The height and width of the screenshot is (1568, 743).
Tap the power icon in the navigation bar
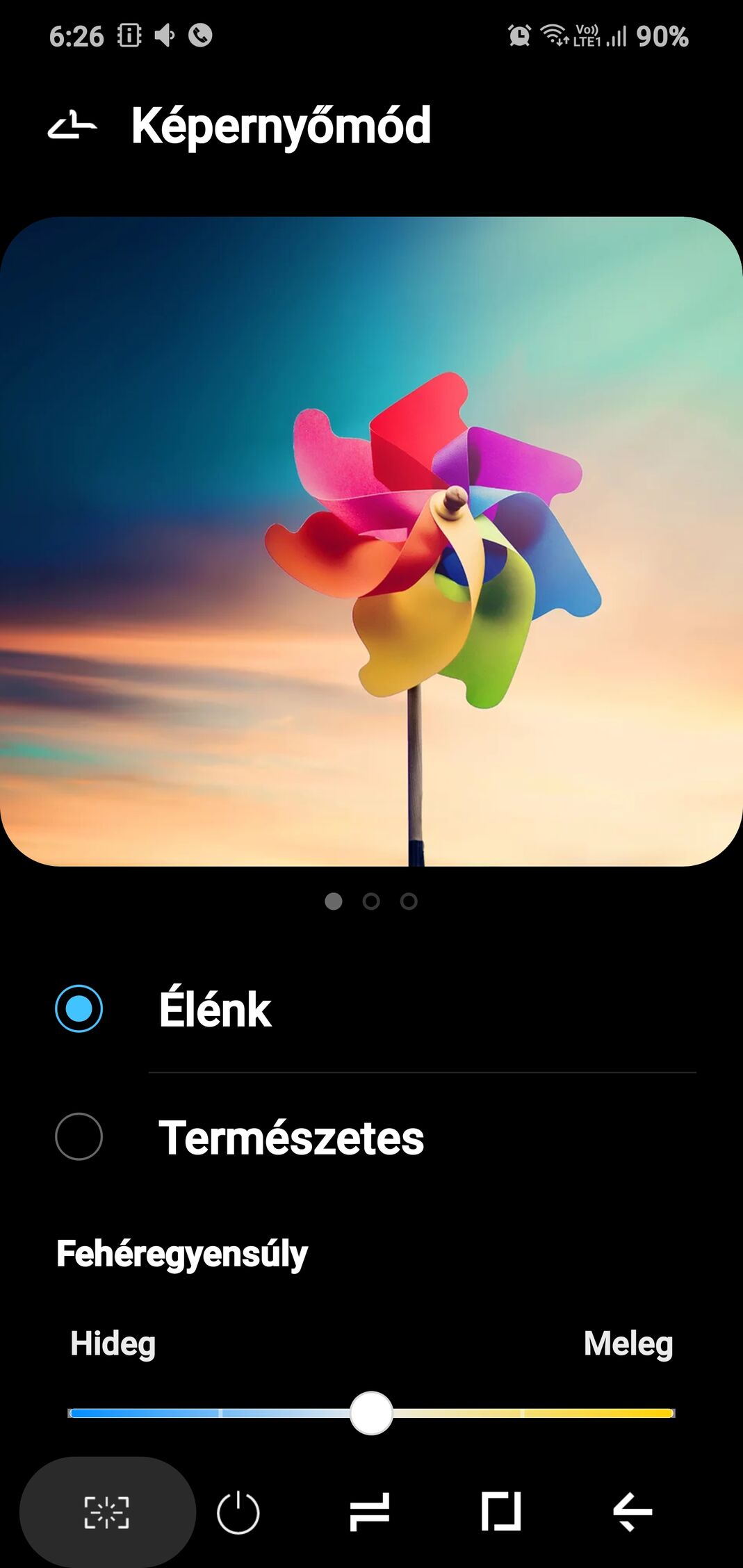(238, 1512)
